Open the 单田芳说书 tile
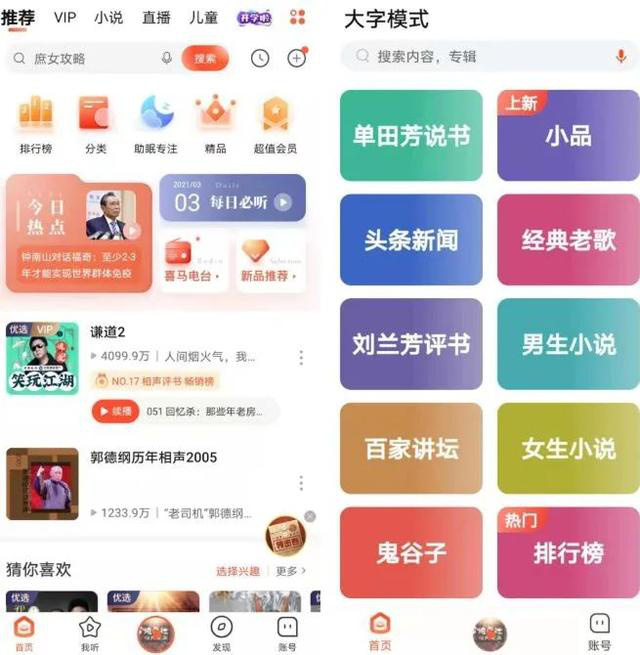The image size is (640, 655). (411, 136)
